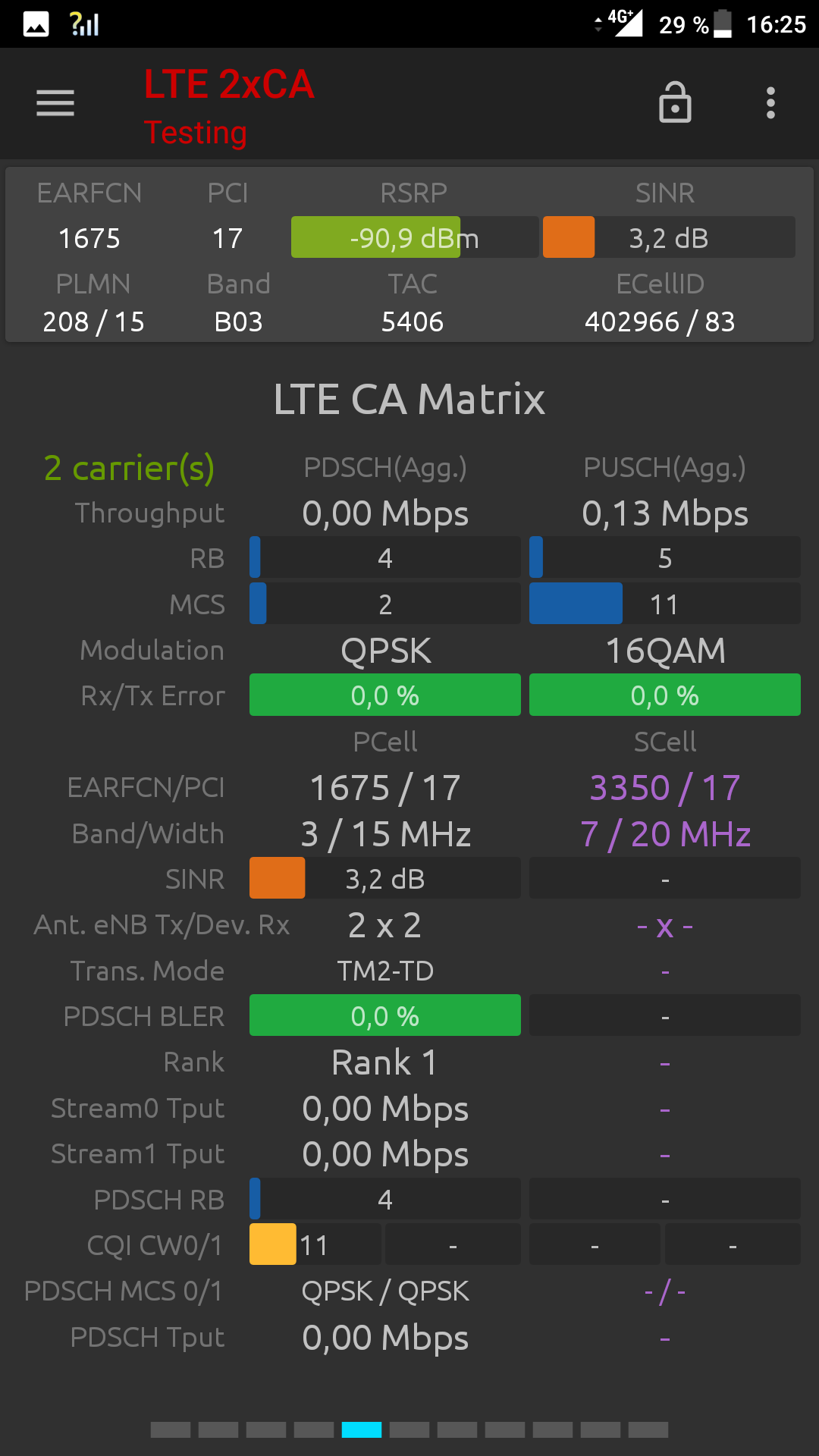This screenshot has height=1456, width=819.
Task: Tap the lock icon in the app bar
Action: point(675,102)
